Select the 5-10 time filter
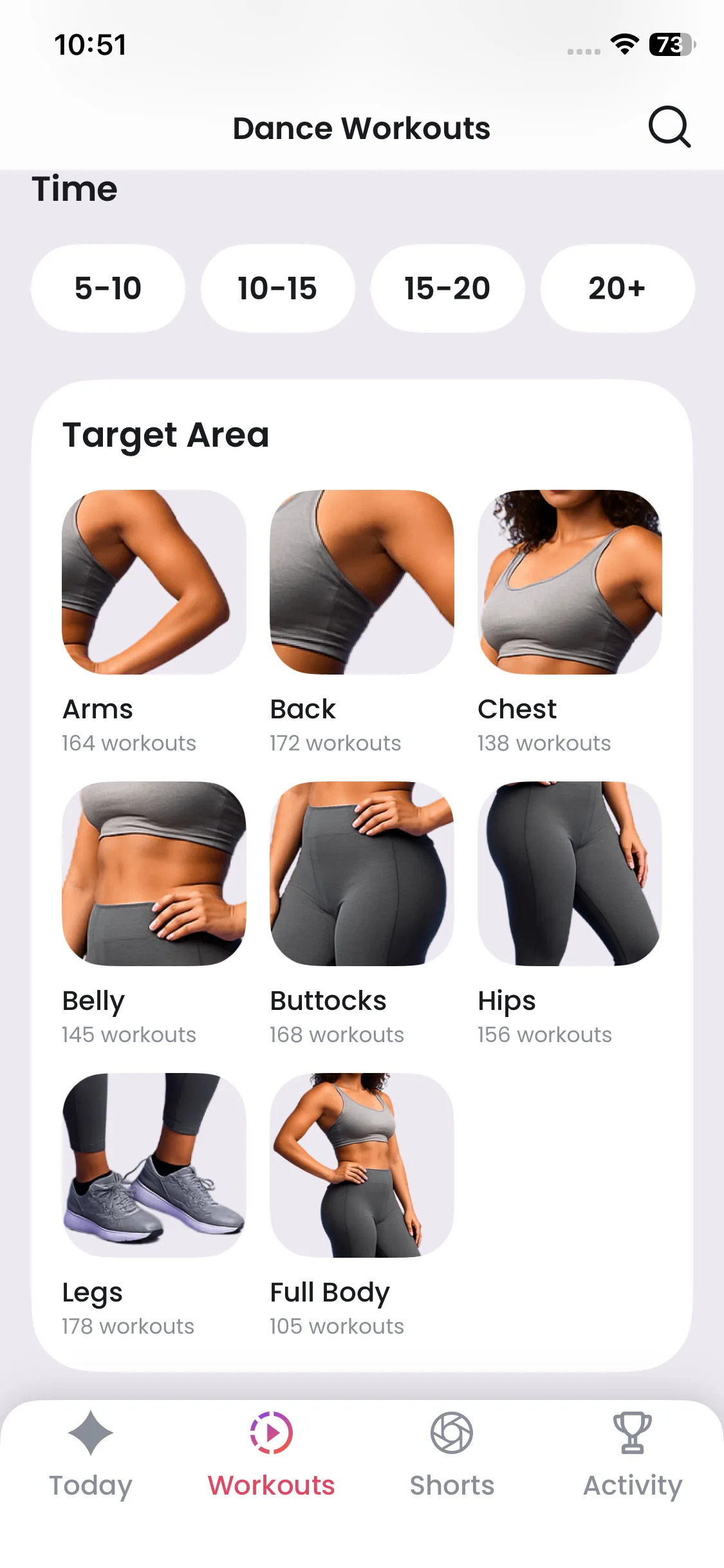This screenshot has width=724, height=1568. point(108,288)
